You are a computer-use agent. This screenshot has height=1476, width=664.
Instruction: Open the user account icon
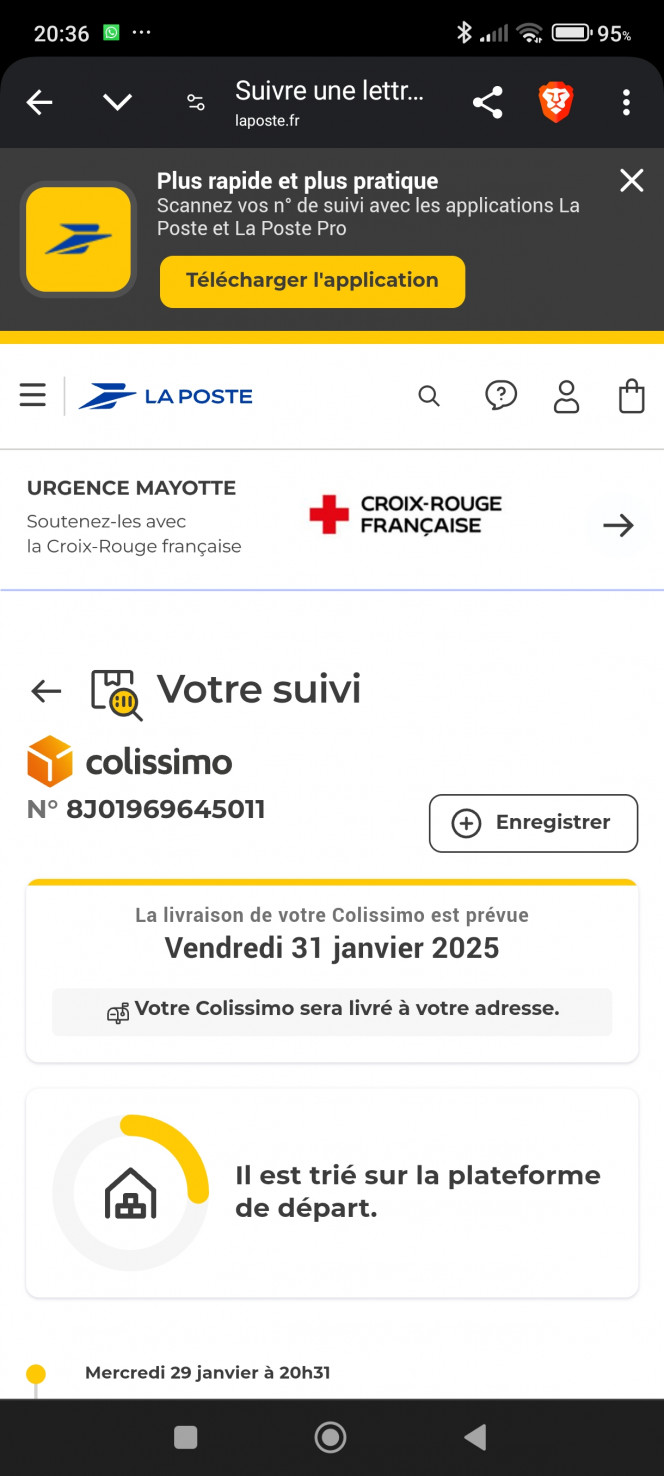point(567,396)
